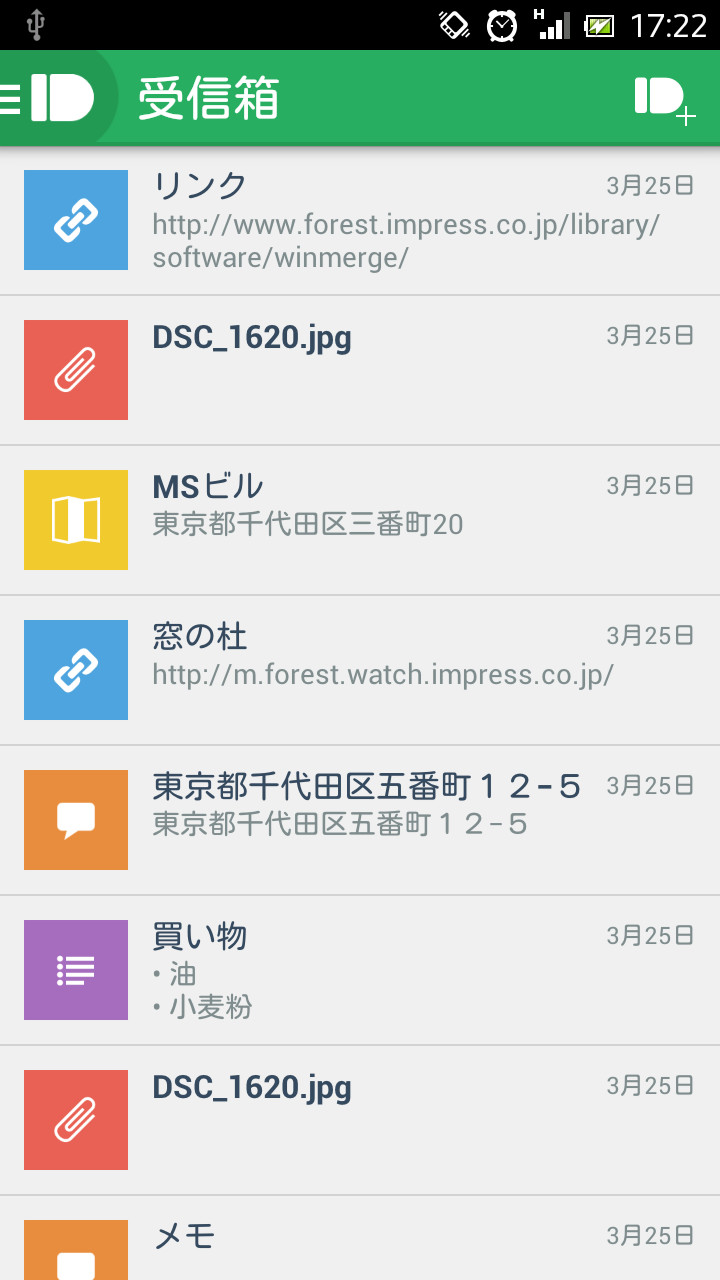Tap the blue link icon beside リンク
720x1280 pixels.
[75, 220]
